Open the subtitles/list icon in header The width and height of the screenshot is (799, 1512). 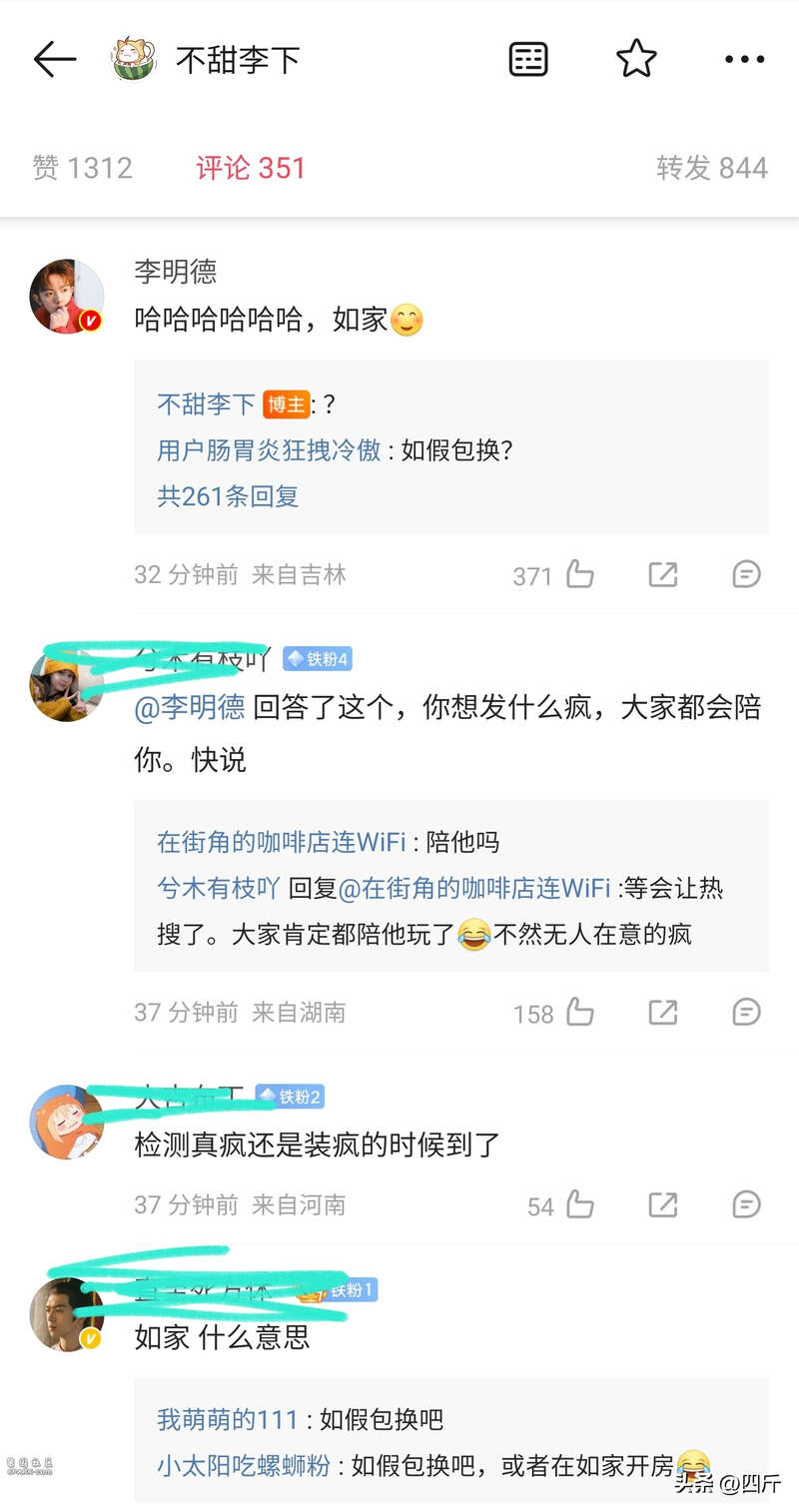point(528,60)
